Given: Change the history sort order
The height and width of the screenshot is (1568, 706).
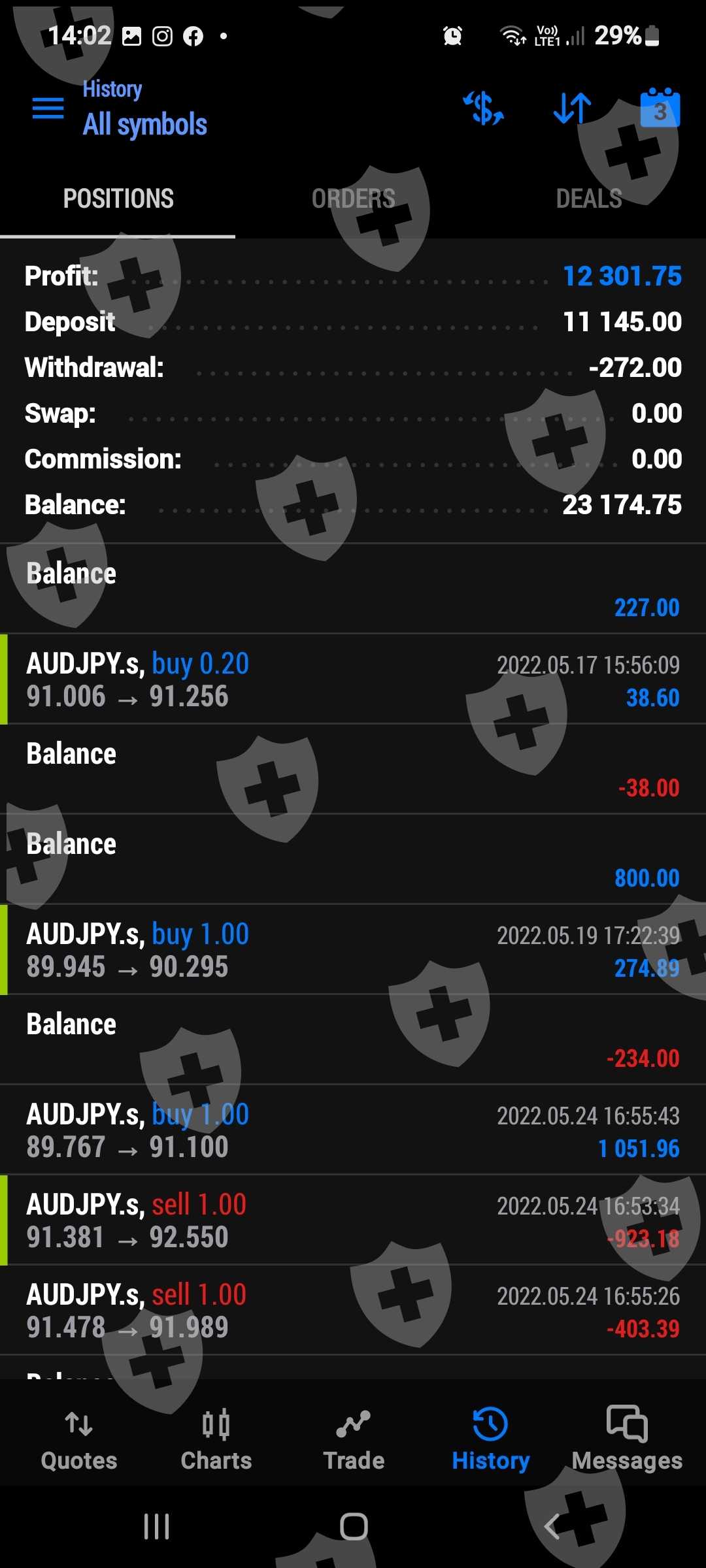Looking at the screenshot, I should tap(572, 108).
